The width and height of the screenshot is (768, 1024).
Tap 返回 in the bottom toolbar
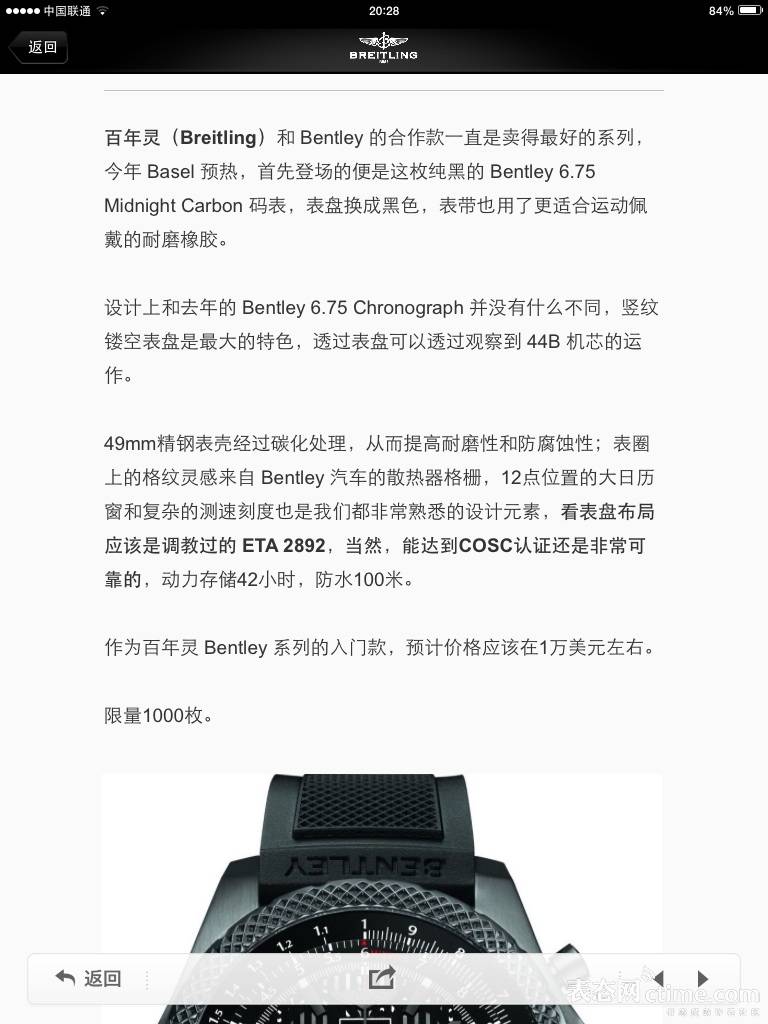[88, 978]
